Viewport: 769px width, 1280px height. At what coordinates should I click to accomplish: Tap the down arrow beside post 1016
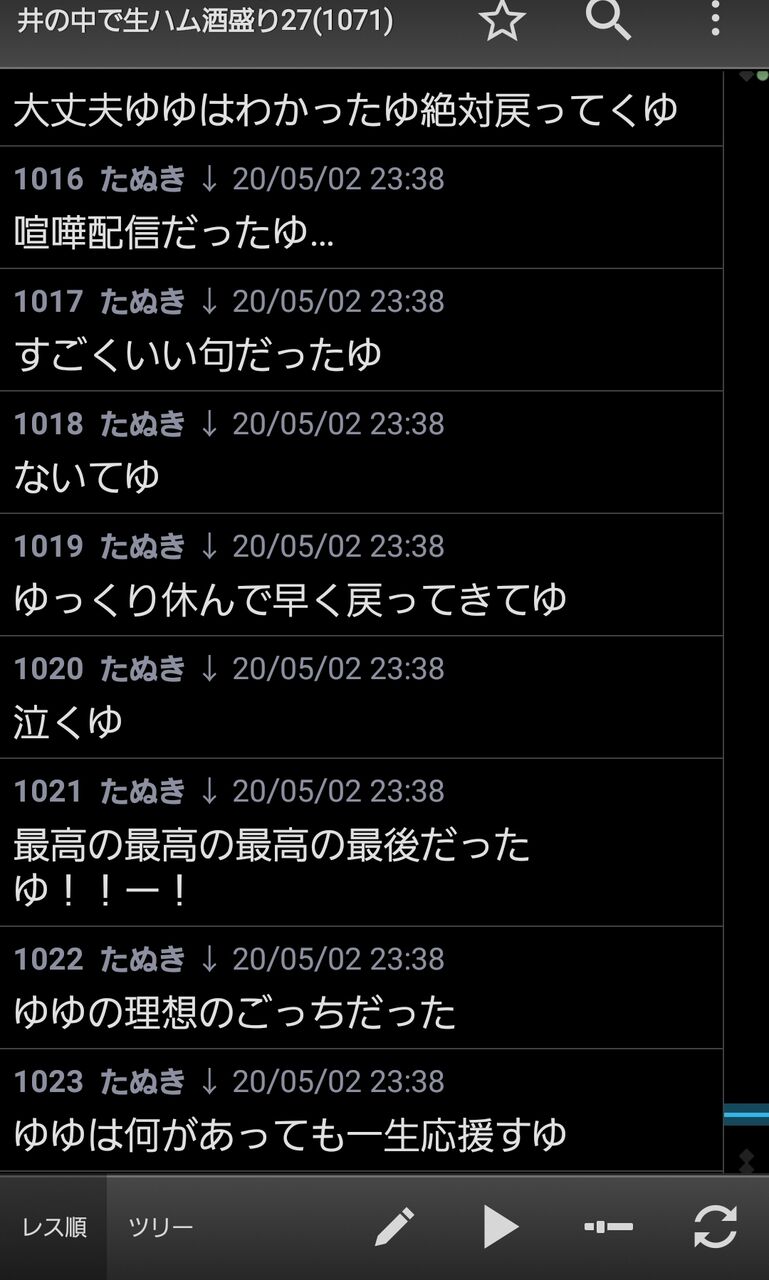click(x=209, y=178)
